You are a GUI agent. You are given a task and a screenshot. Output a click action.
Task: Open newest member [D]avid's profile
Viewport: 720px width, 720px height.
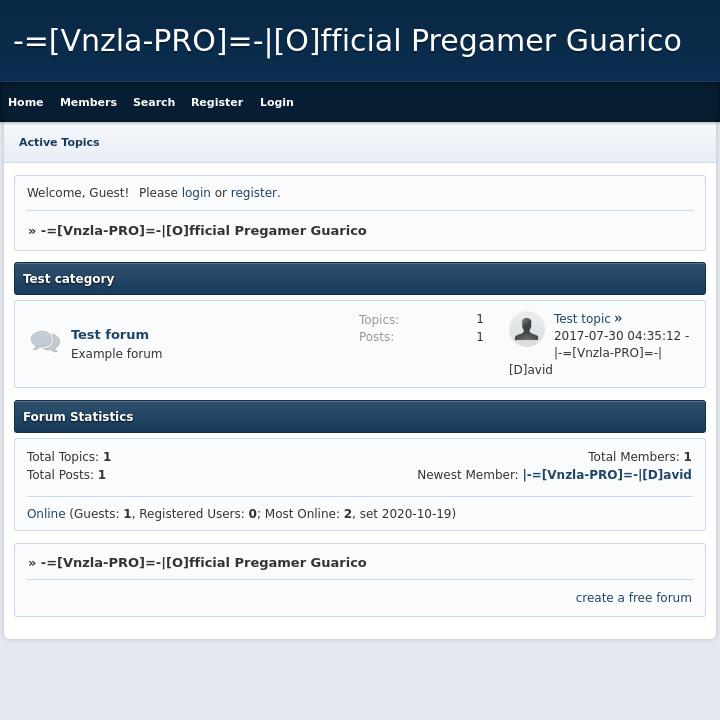[x=607, y=475]
